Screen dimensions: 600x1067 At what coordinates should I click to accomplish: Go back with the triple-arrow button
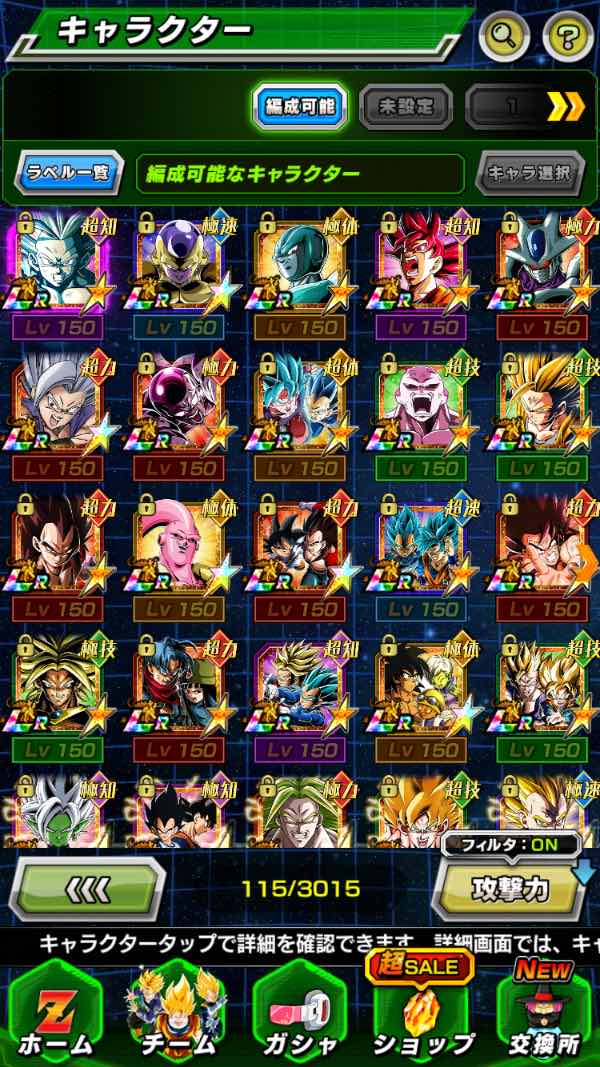[90, 888]
